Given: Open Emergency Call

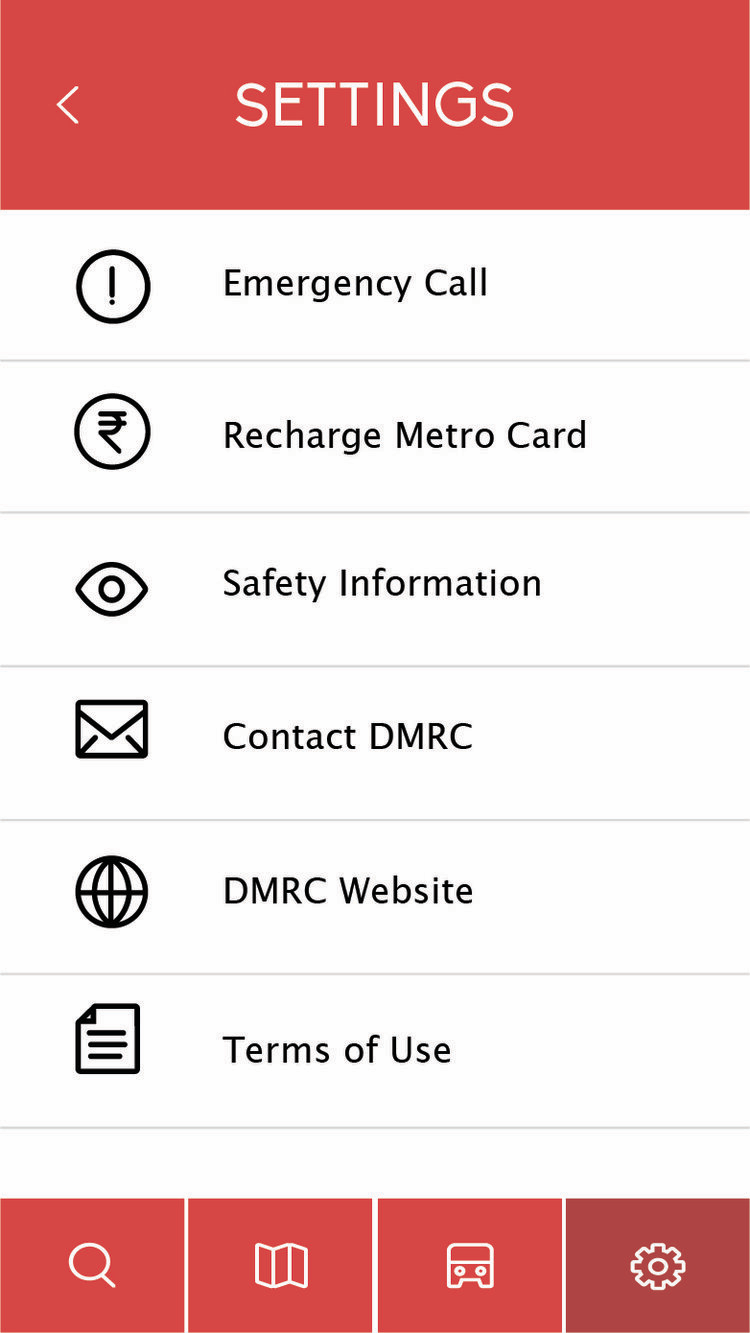Looking at the screenshot, I should (x=375, y=285).
